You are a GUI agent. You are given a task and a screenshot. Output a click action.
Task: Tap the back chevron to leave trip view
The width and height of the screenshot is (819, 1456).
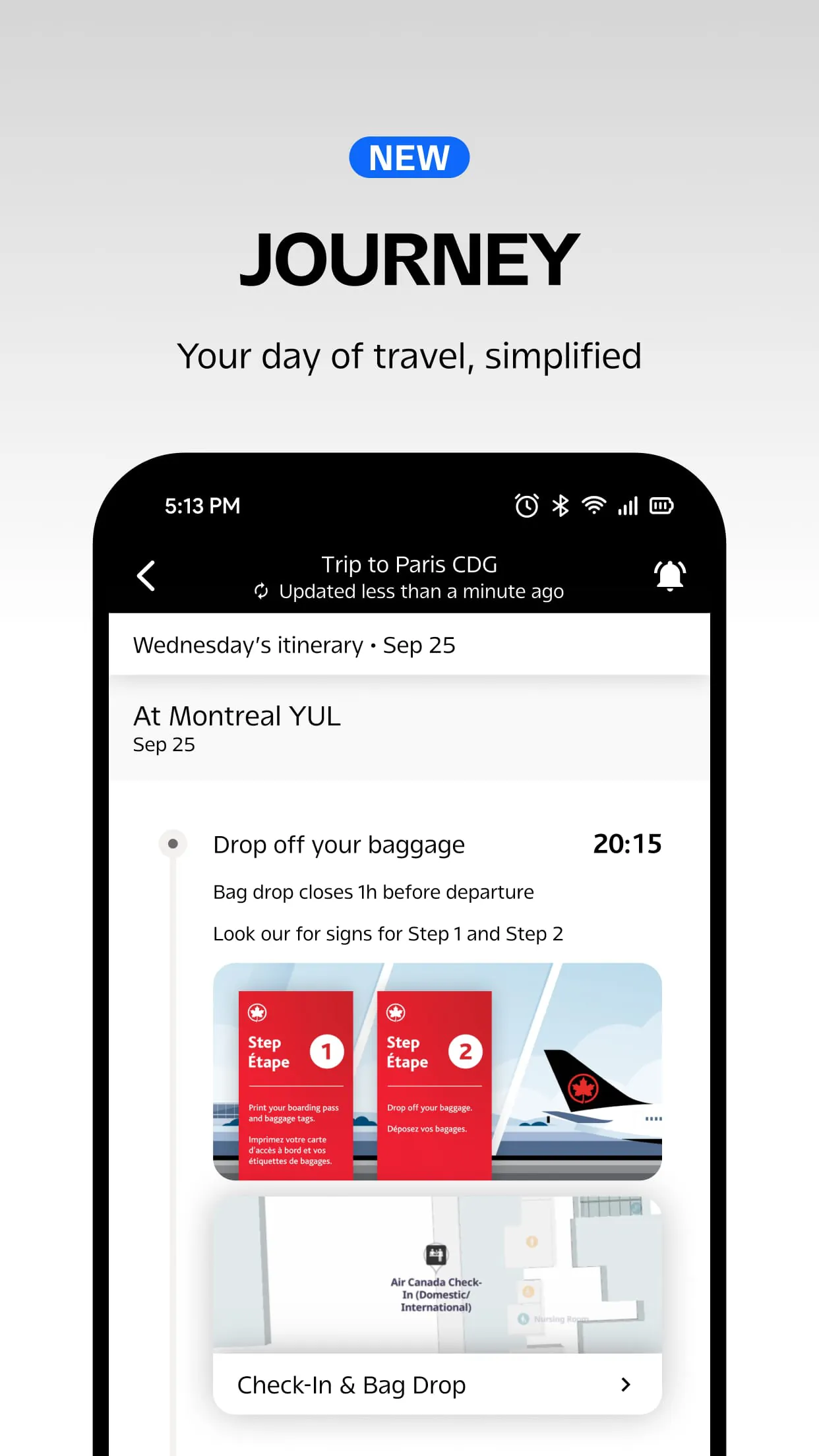click(x=146, y=574)
